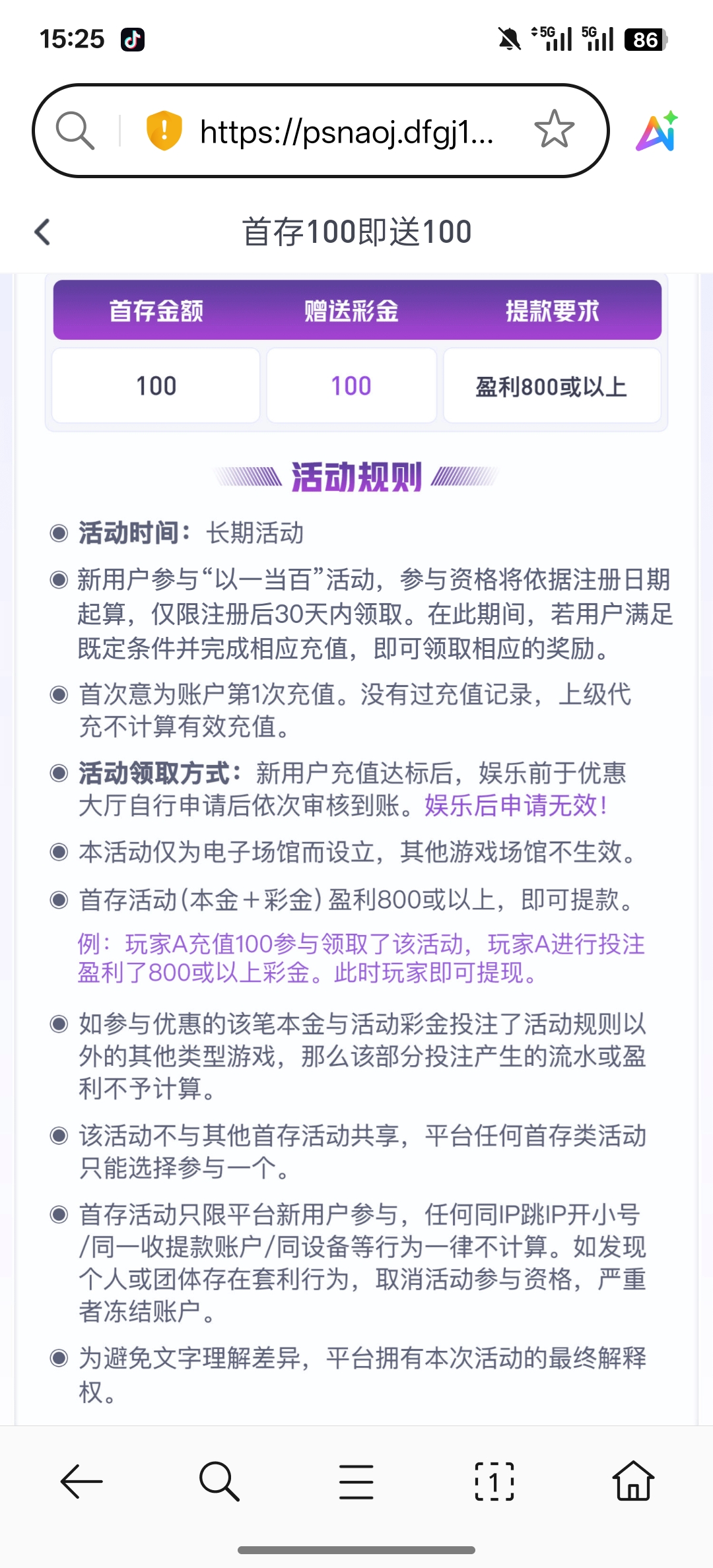Tap the back chevron beside 首存100即送100
The image size is (713, 1568).
coord(42,232)
